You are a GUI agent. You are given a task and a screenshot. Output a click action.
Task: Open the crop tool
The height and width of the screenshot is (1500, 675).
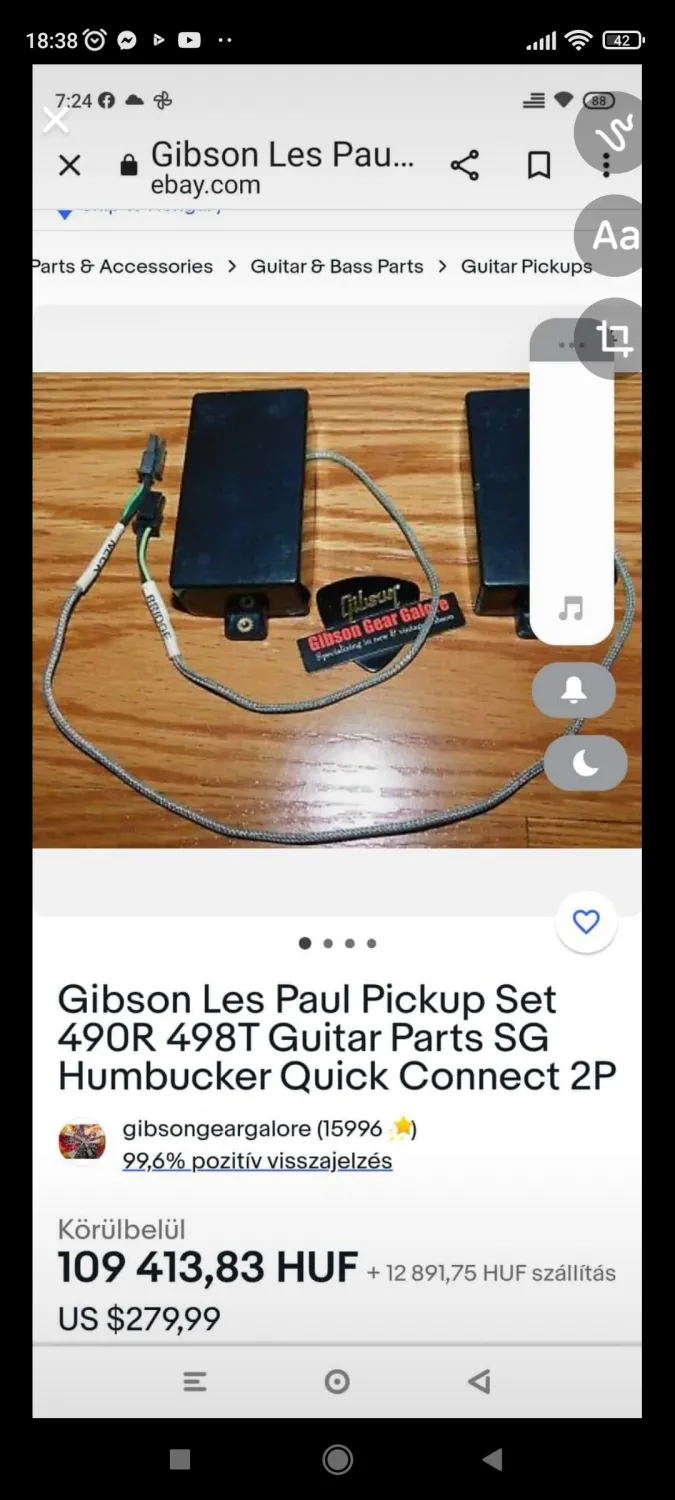pyautogui.click(x=614, y=339)
